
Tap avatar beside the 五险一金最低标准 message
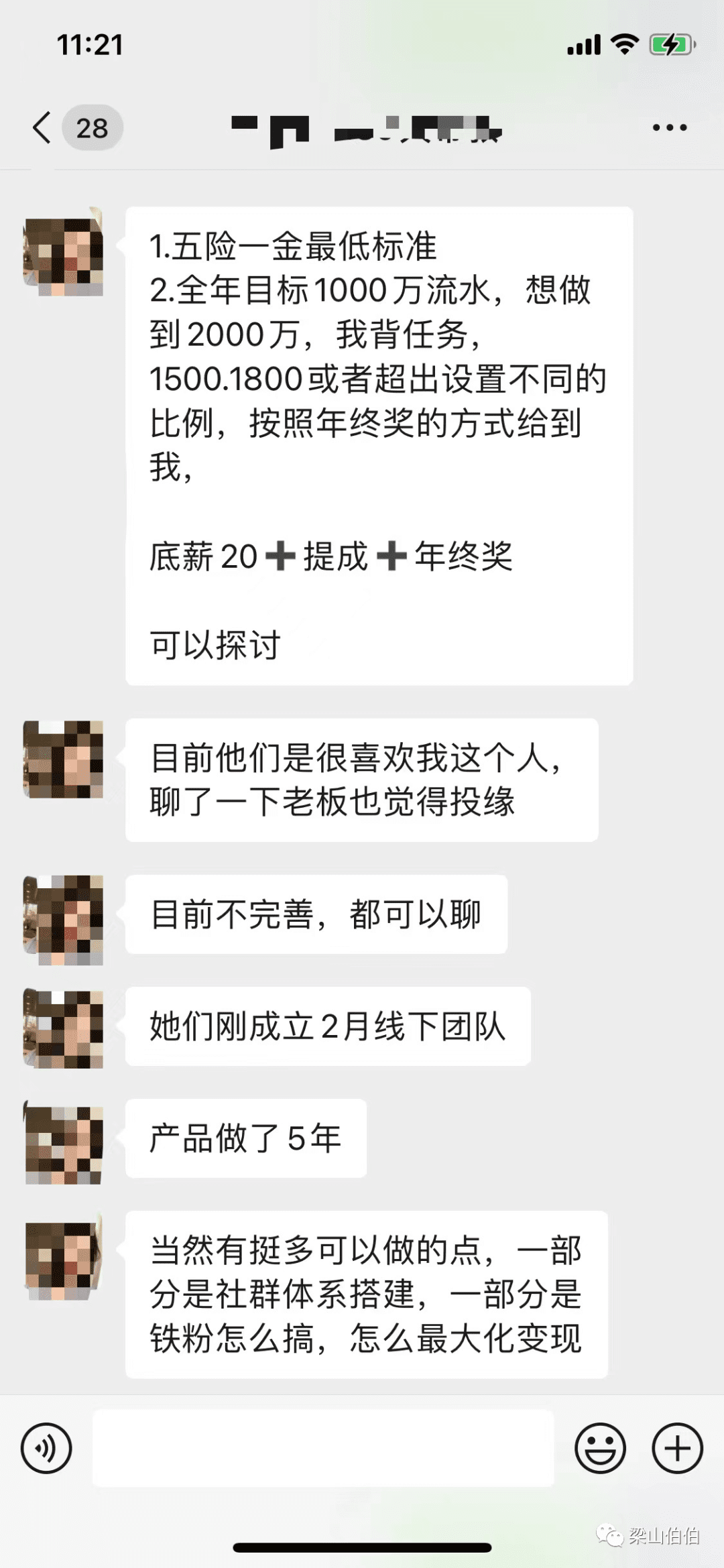point(64,253)
